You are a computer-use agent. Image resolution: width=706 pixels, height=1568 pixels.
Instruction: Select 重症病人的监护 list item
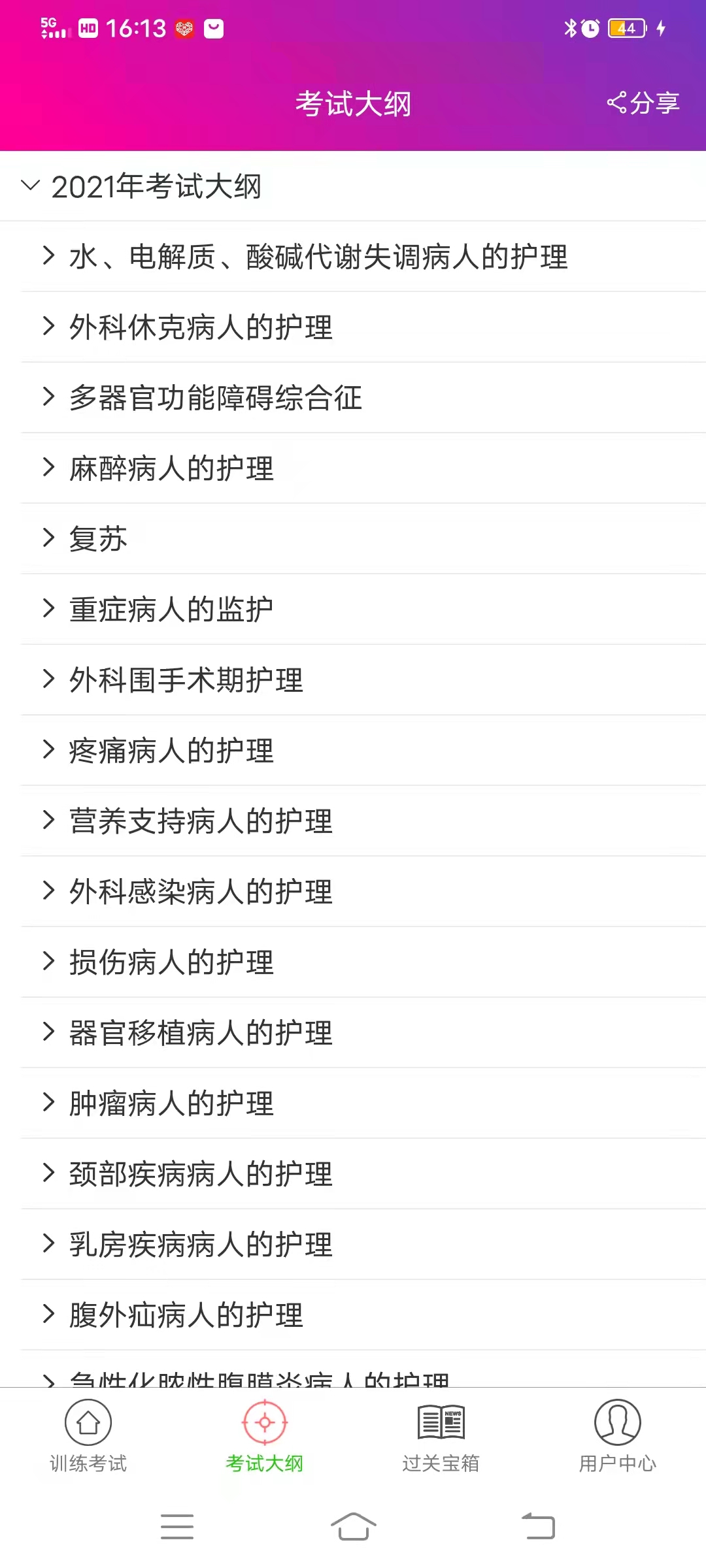pyautogui.click(x=171, y=609)
